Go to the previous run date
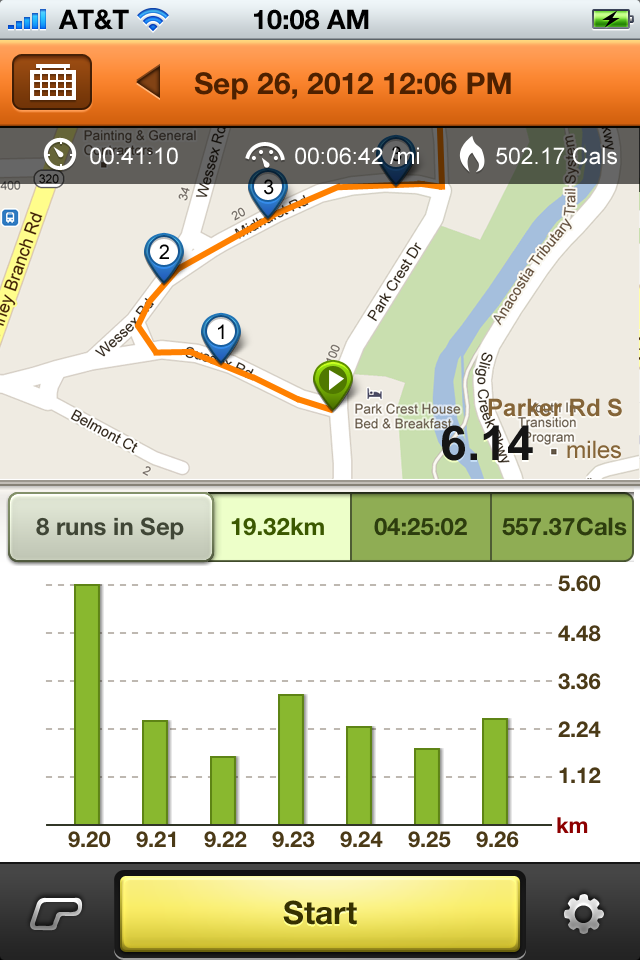 point(149,82)
